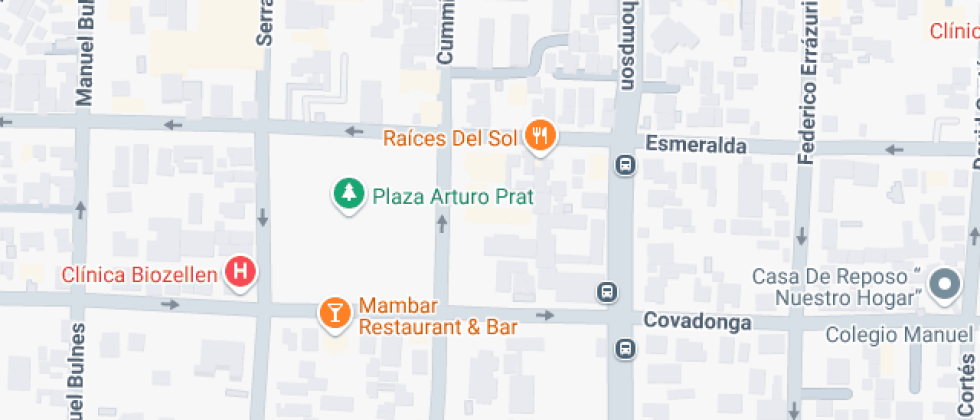Tap the bus stop icon on Esmeralda
980x420 pixels.
pyautogui.click(x=625, y=165)
